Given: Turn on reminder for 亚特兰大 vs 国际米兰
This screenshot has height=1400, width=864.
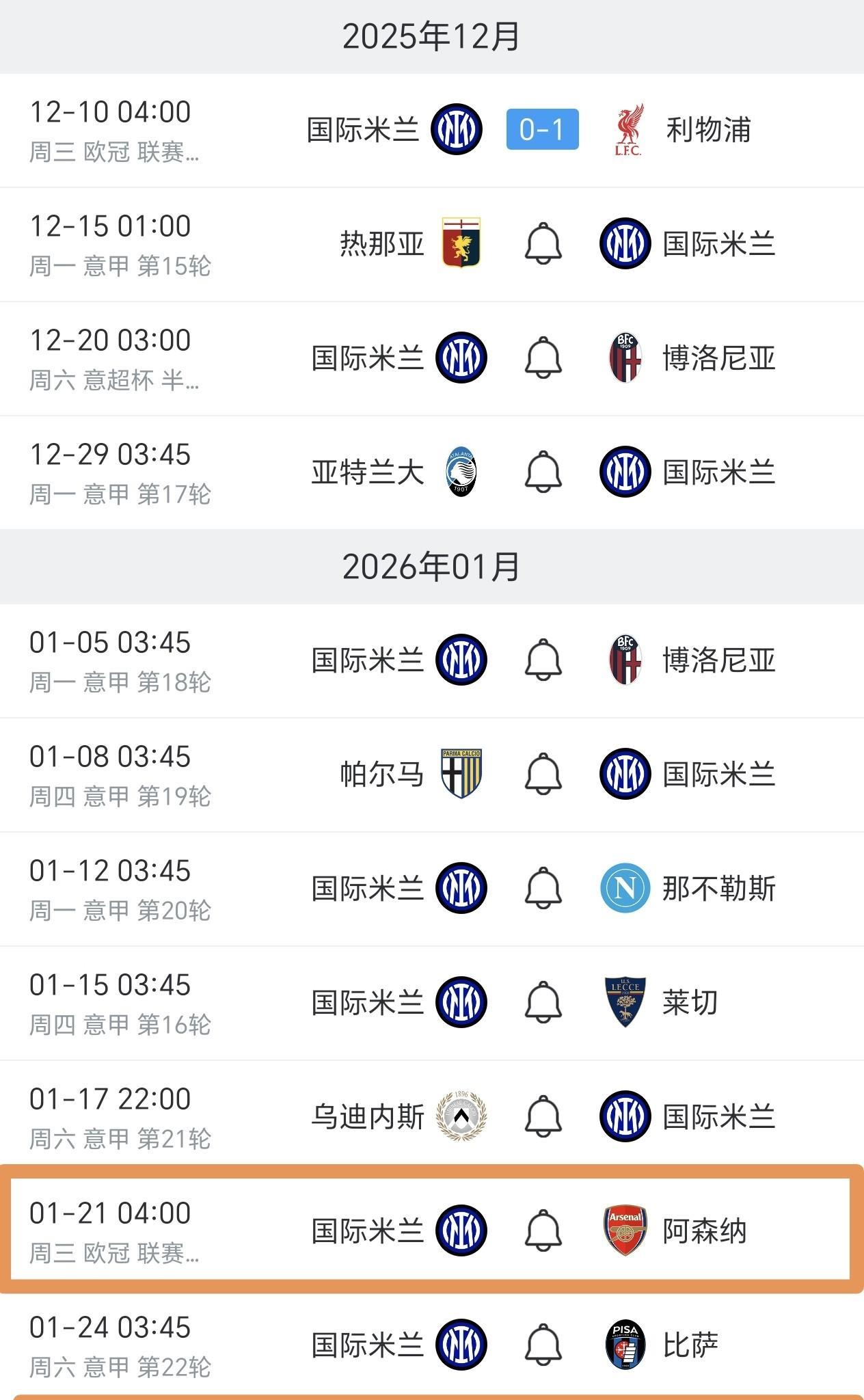Looking at the screenshot, I should pyautogui.click(x=543, y=472).
